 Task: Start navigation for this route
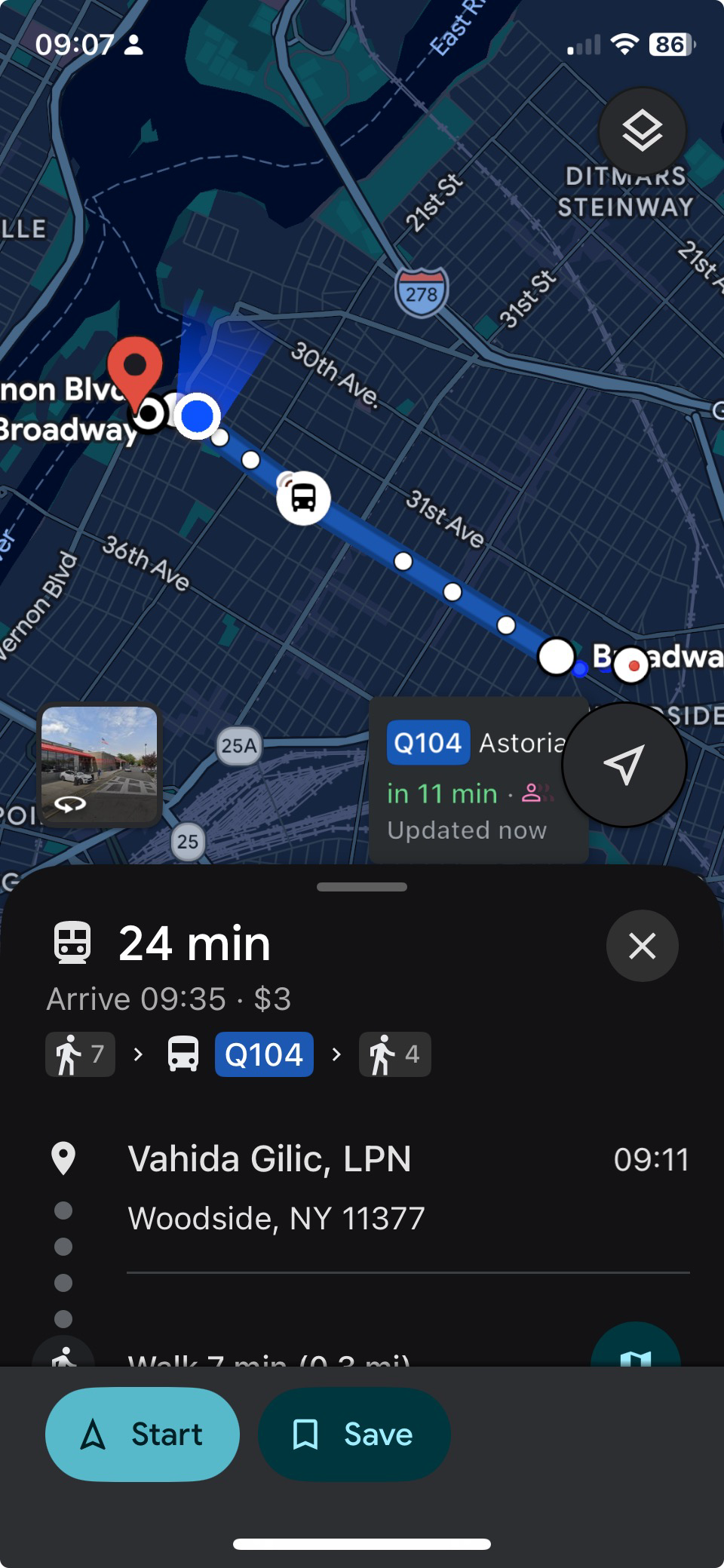coord(143,1434)
